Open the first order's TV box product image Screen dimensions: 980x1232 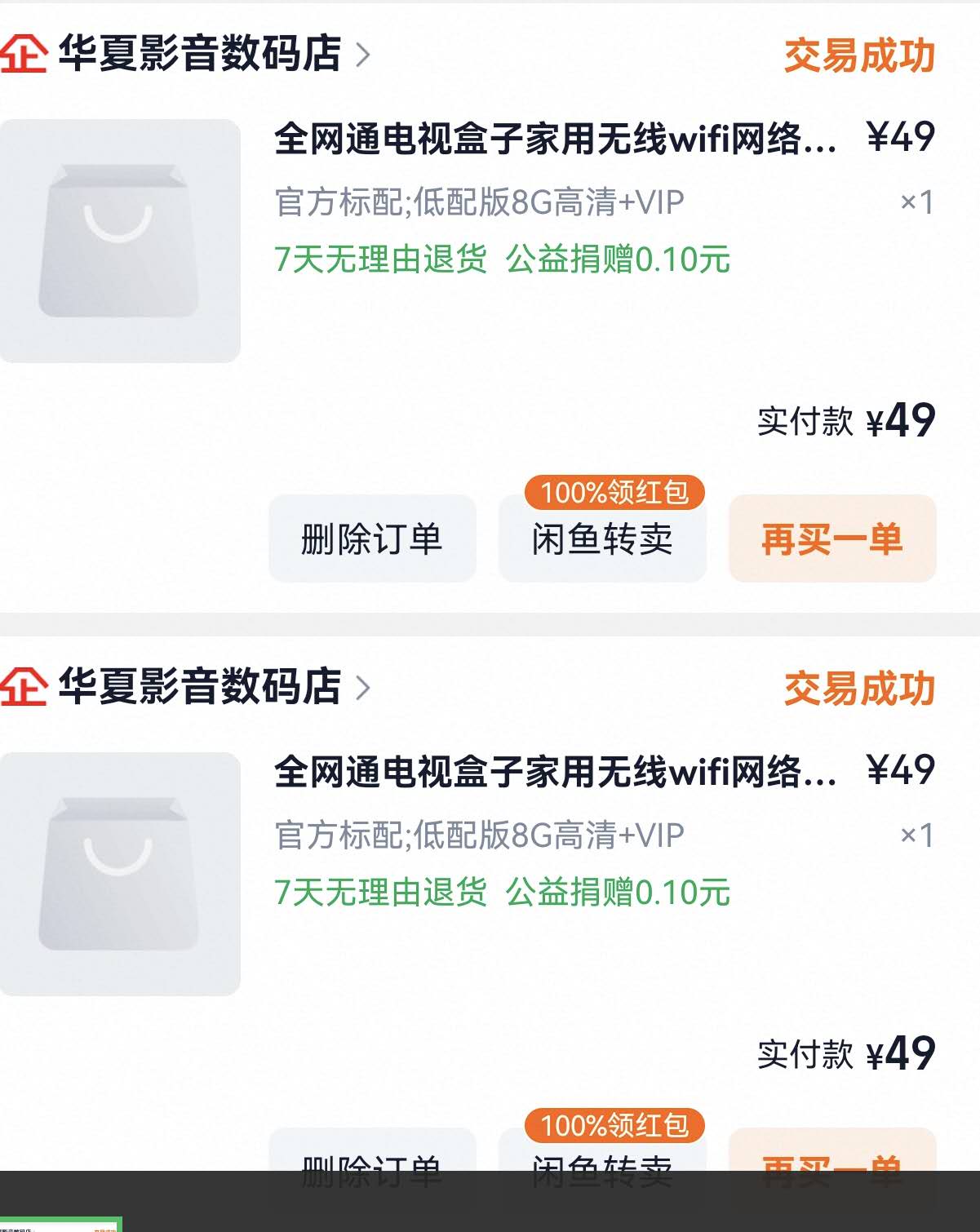(120, 241)
